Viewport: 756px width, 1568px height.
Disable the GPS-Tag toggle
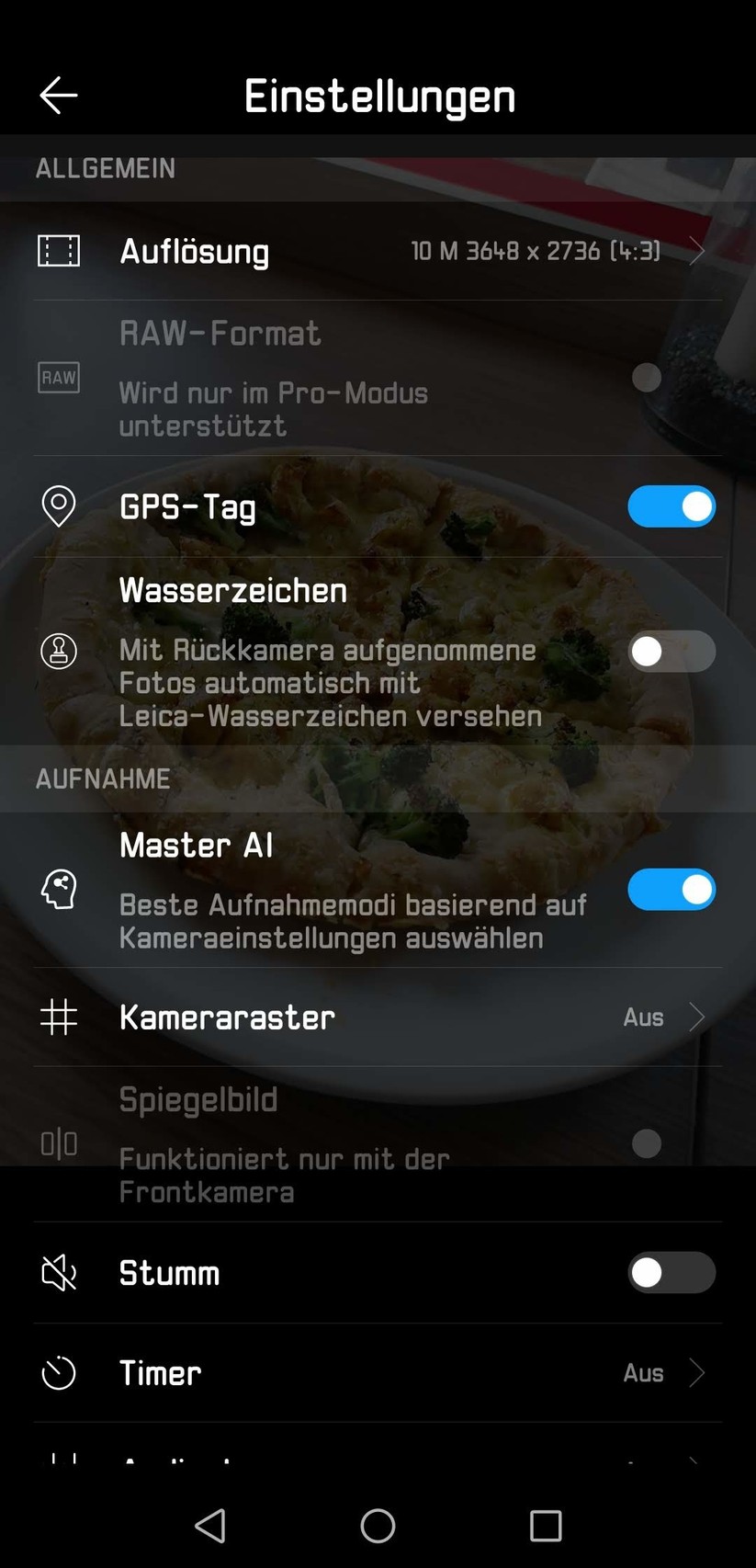(671, 506)
